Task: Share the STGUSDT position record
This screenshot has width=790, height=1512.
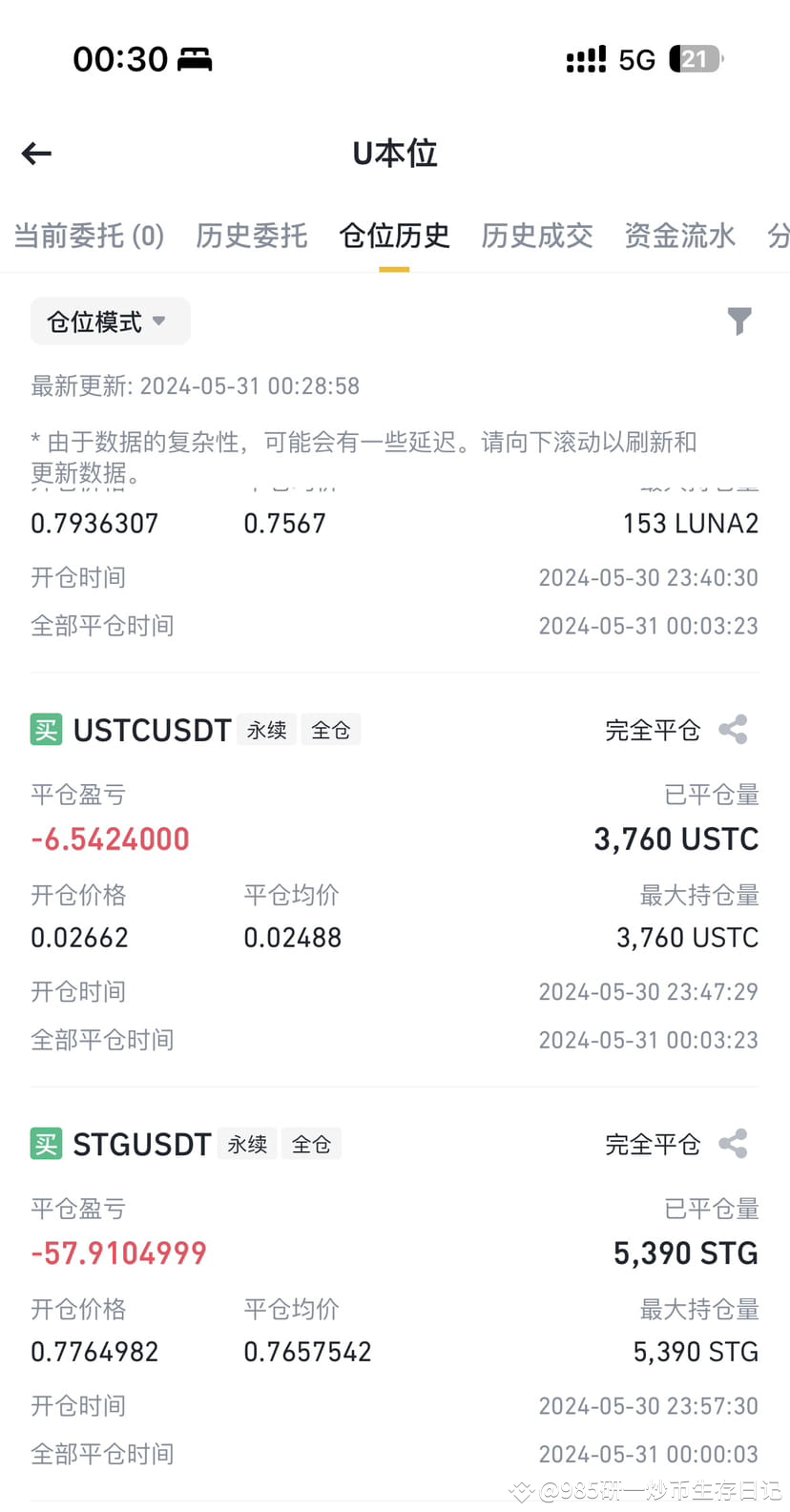Action: [x=733, y=1144]
